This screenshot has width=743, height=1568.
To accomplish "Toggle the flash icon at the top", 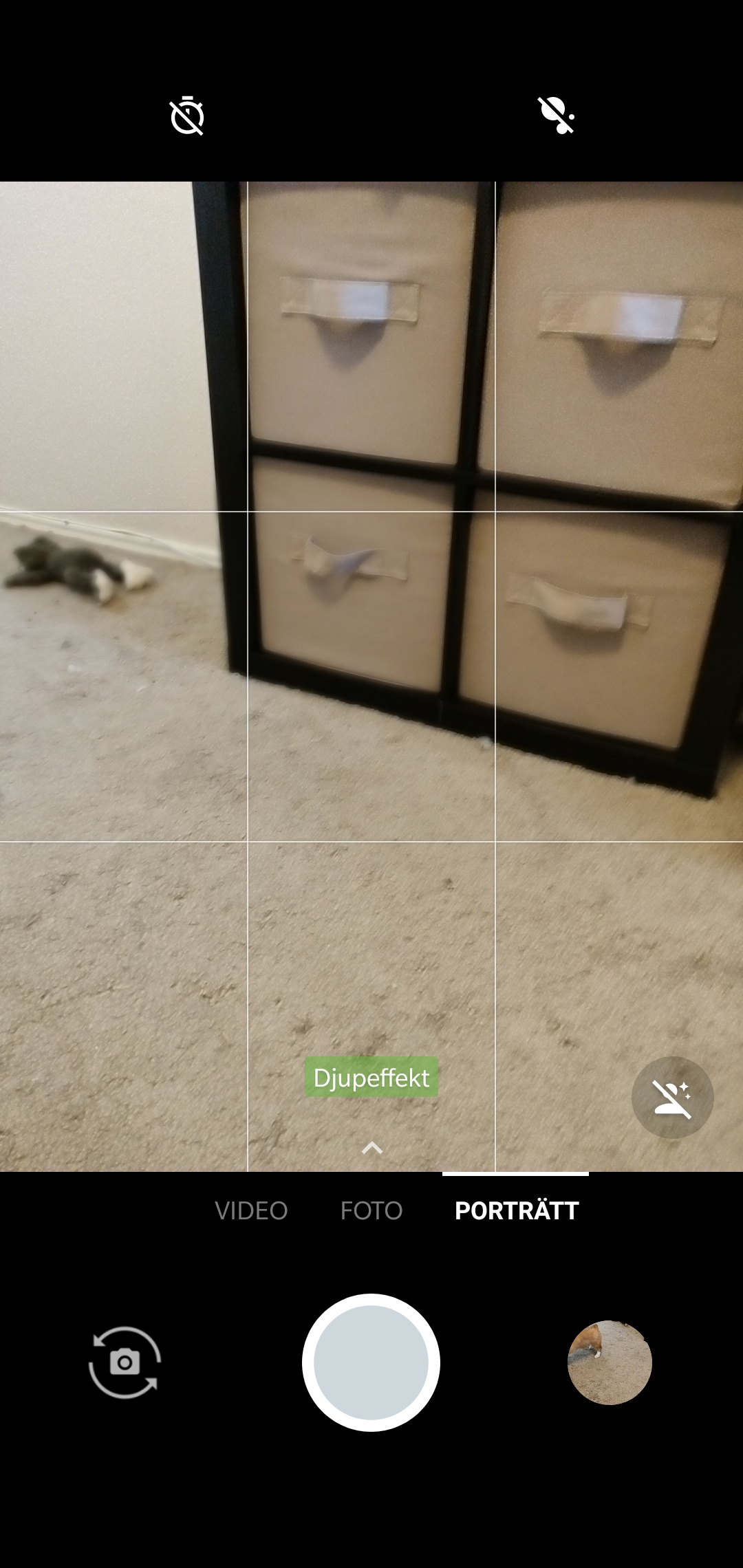I will click(556, 116).
